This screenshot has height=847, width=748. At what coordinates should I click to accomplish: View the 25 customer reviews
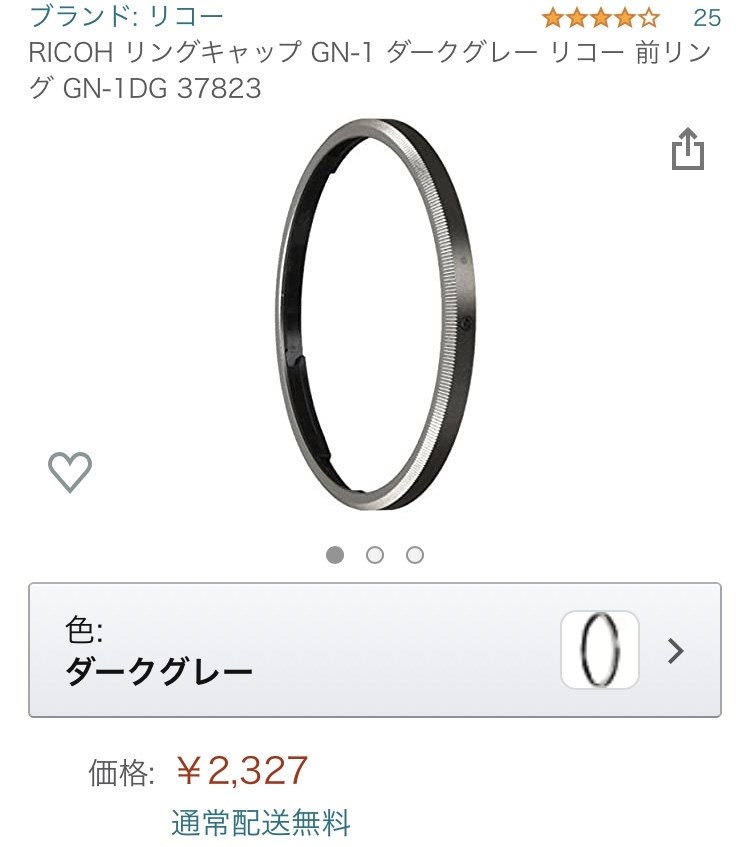[707, 15]
